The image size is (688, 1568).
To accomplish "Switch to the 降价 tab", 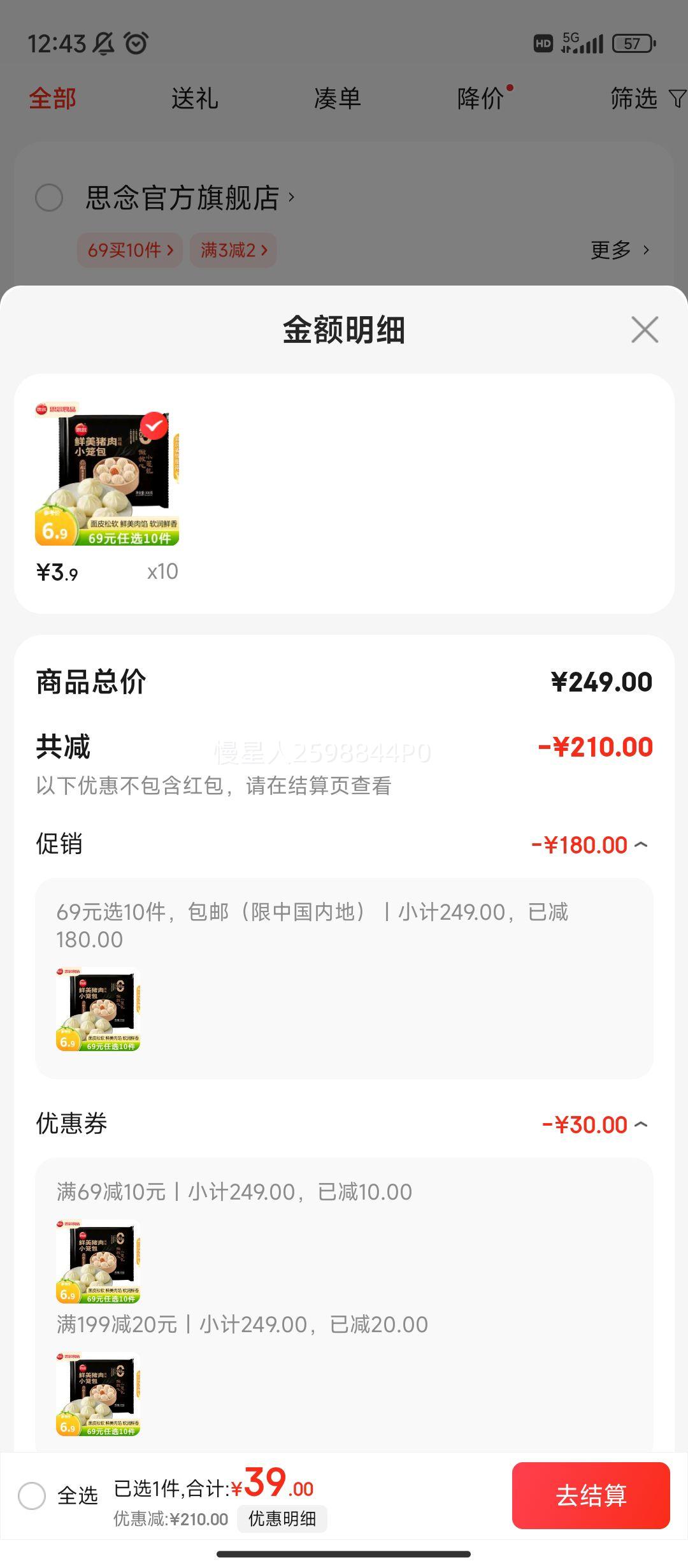I will pyautogui.click(x=481, y=99).
